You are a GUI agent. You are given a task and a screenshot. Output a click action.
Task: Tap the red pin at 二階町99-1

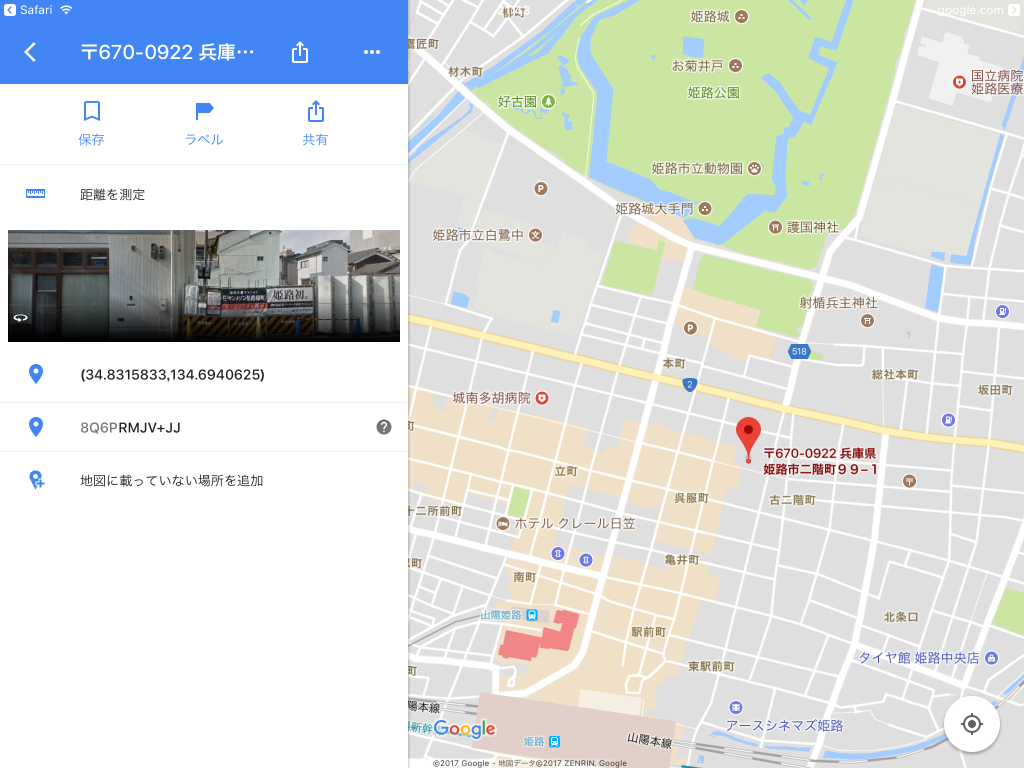pyautogui.click(x=748, y=438)
